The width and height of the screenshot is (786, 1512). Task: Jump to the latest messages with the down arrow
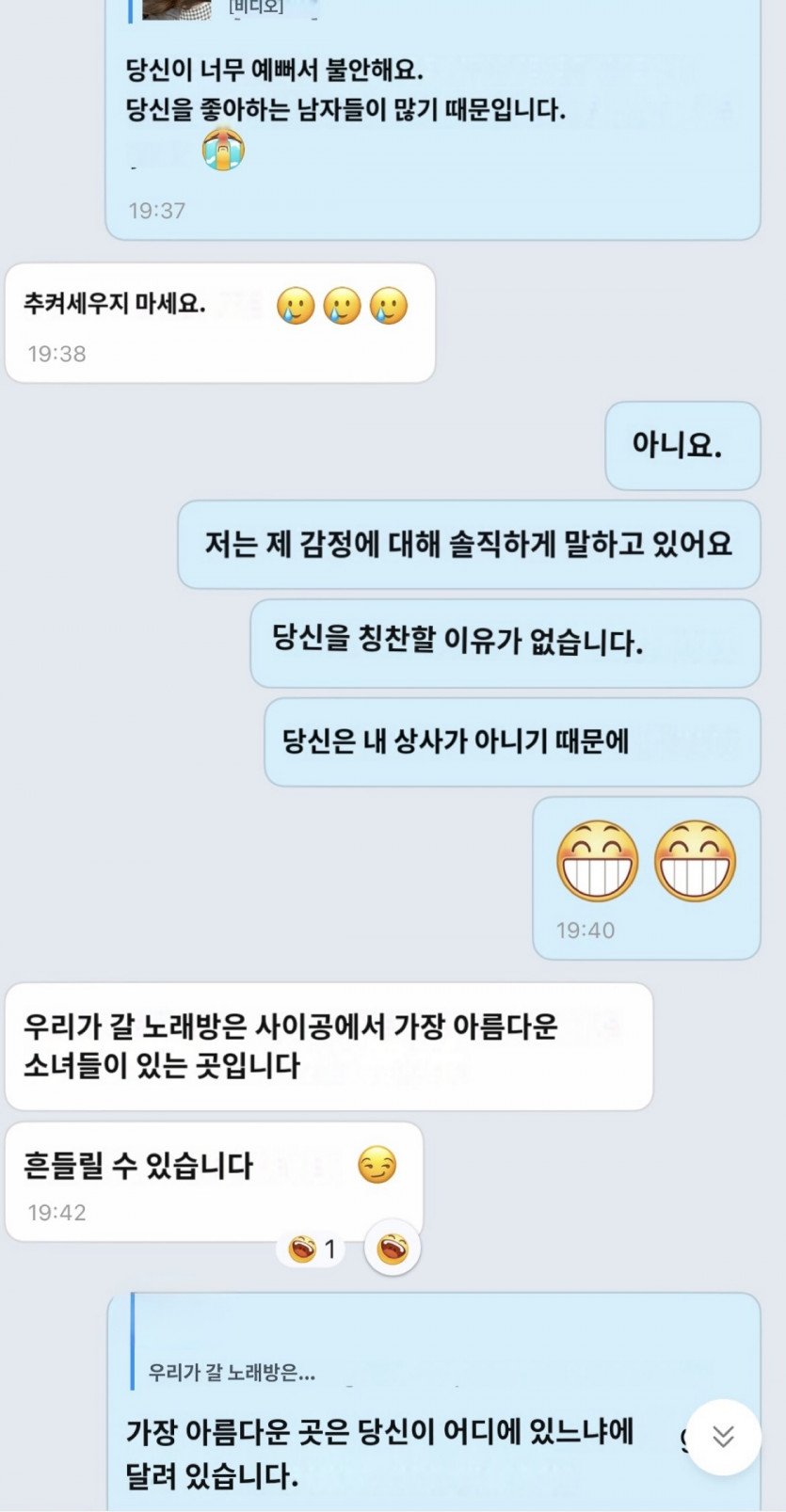point(723,1436)
